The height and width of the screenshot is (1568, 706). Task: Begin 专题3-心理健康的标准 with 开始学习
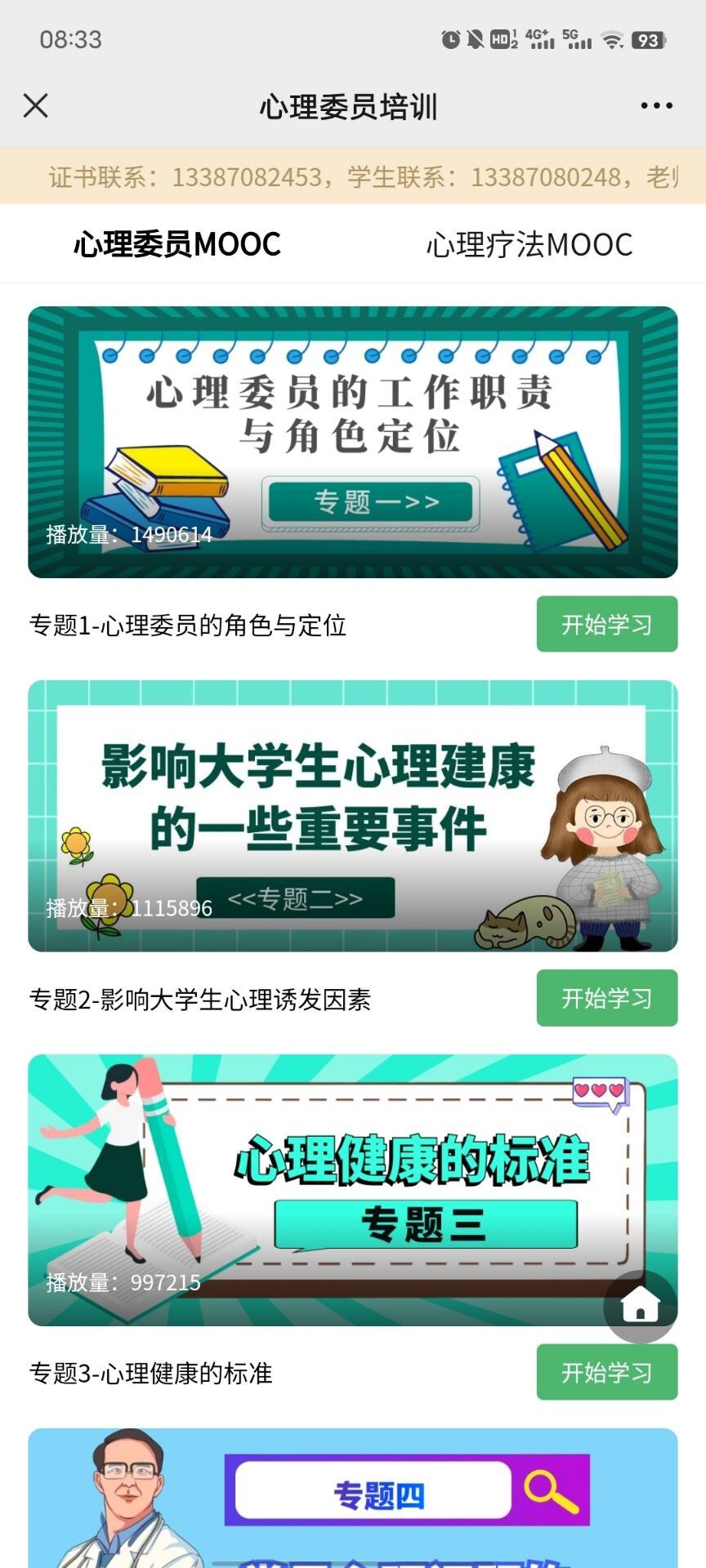[606, 1371]
